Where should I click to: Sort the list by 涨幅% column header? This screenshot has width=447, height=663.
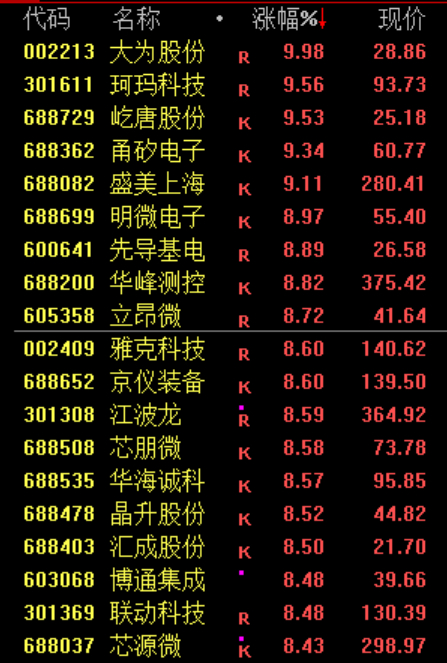point(288,19)
